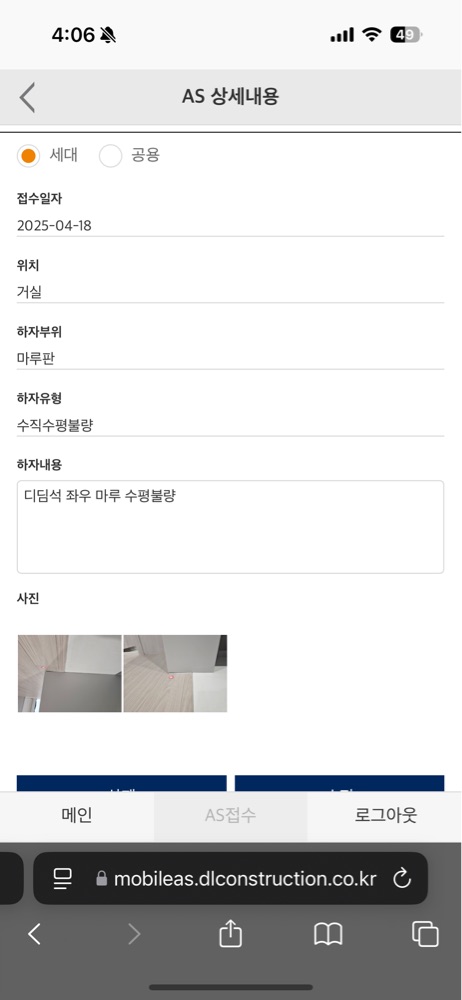
Task: Go back from the AS 상세내용 page
Action: pyautogui.click(x=27, y=97)
